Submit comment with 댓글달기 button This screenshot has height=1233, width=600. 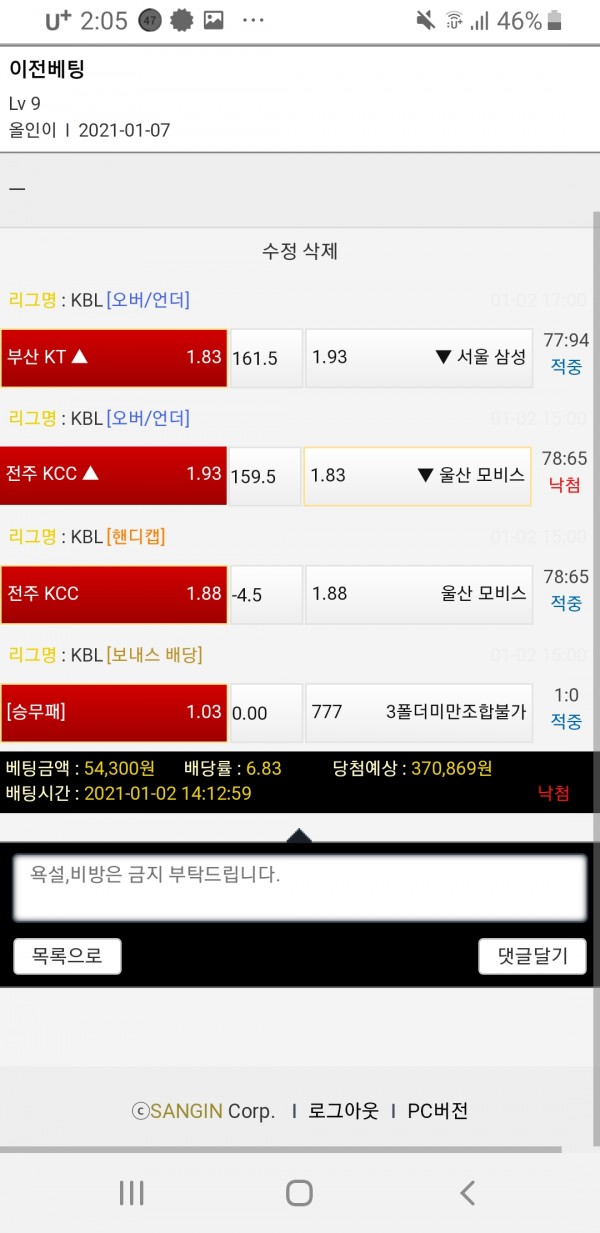[532, 956]
